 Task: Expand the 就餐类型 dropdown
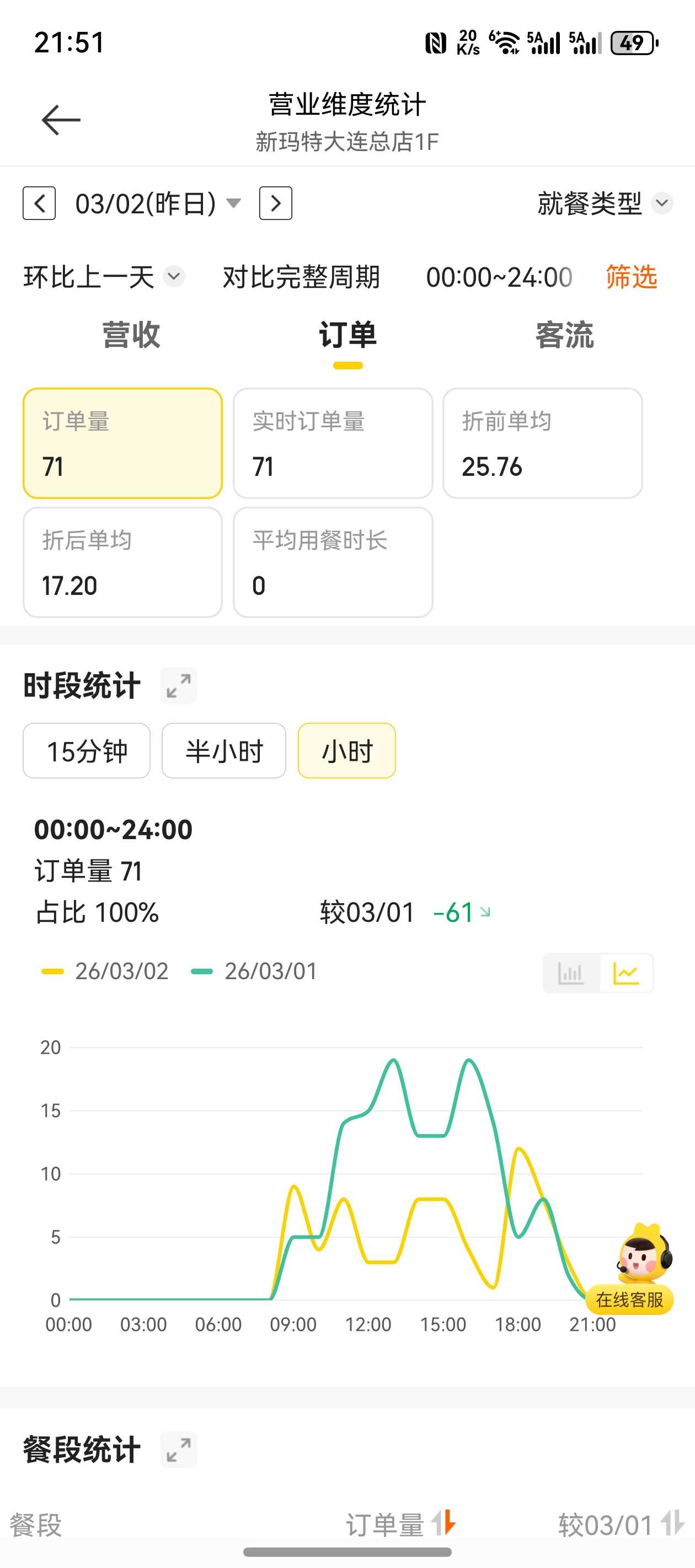pos(604,203)
